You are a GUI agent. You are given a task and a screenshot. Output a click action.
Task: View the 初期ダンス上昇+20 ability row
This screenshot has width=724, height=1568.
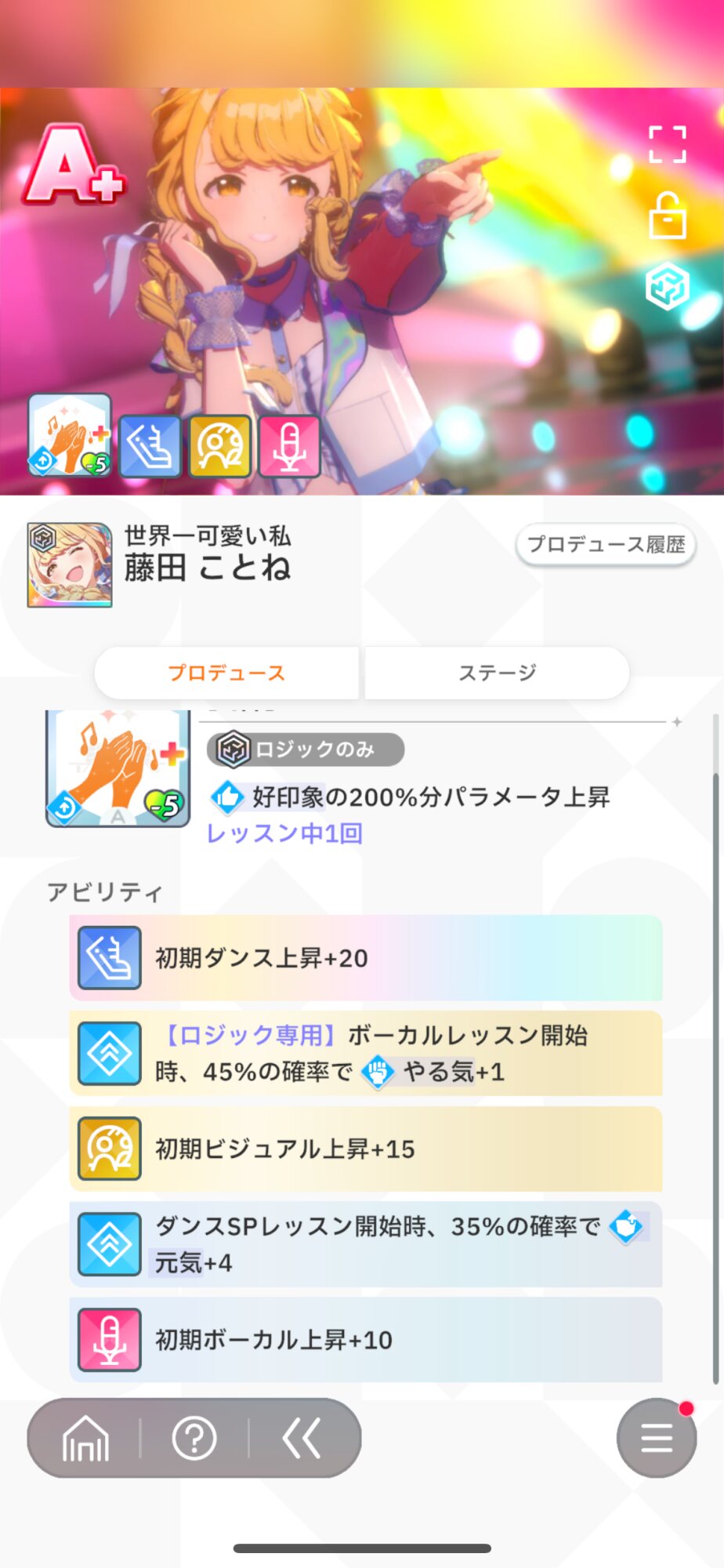[x=365, y=958]
